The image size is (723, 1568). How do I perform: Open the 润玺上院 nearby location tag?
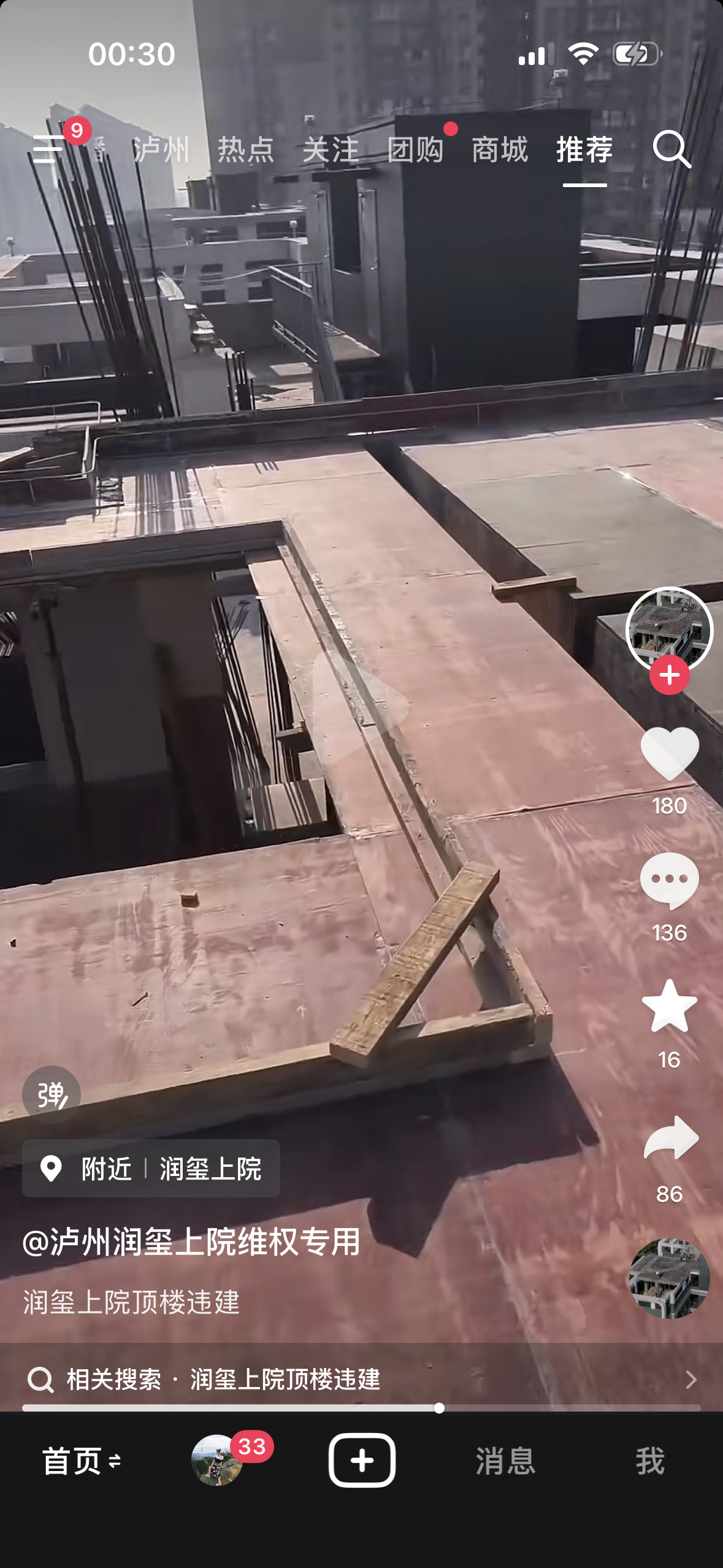(x=151, y=1169)
